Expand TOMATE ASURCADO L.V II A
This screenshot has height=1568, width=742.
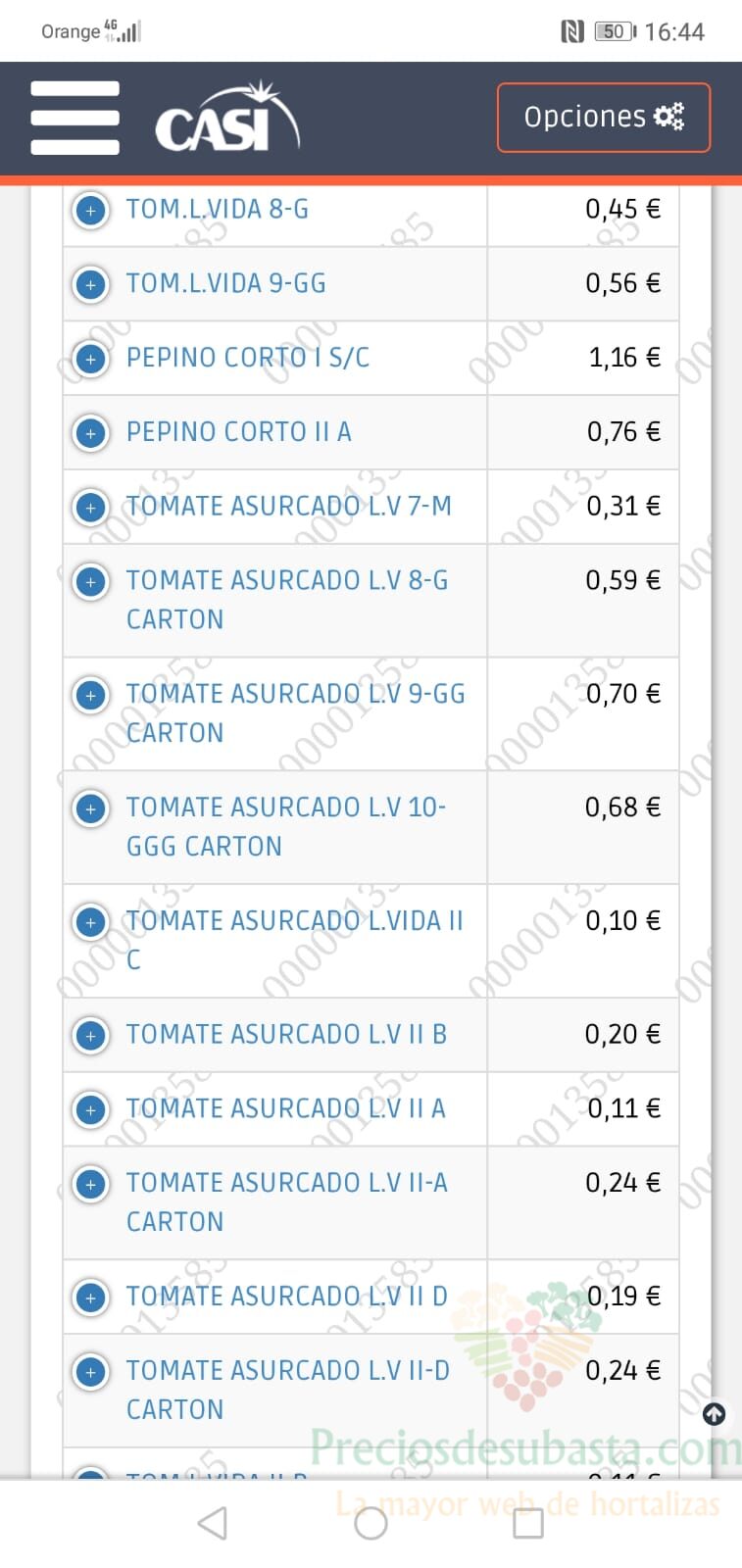click(91, 1110)
